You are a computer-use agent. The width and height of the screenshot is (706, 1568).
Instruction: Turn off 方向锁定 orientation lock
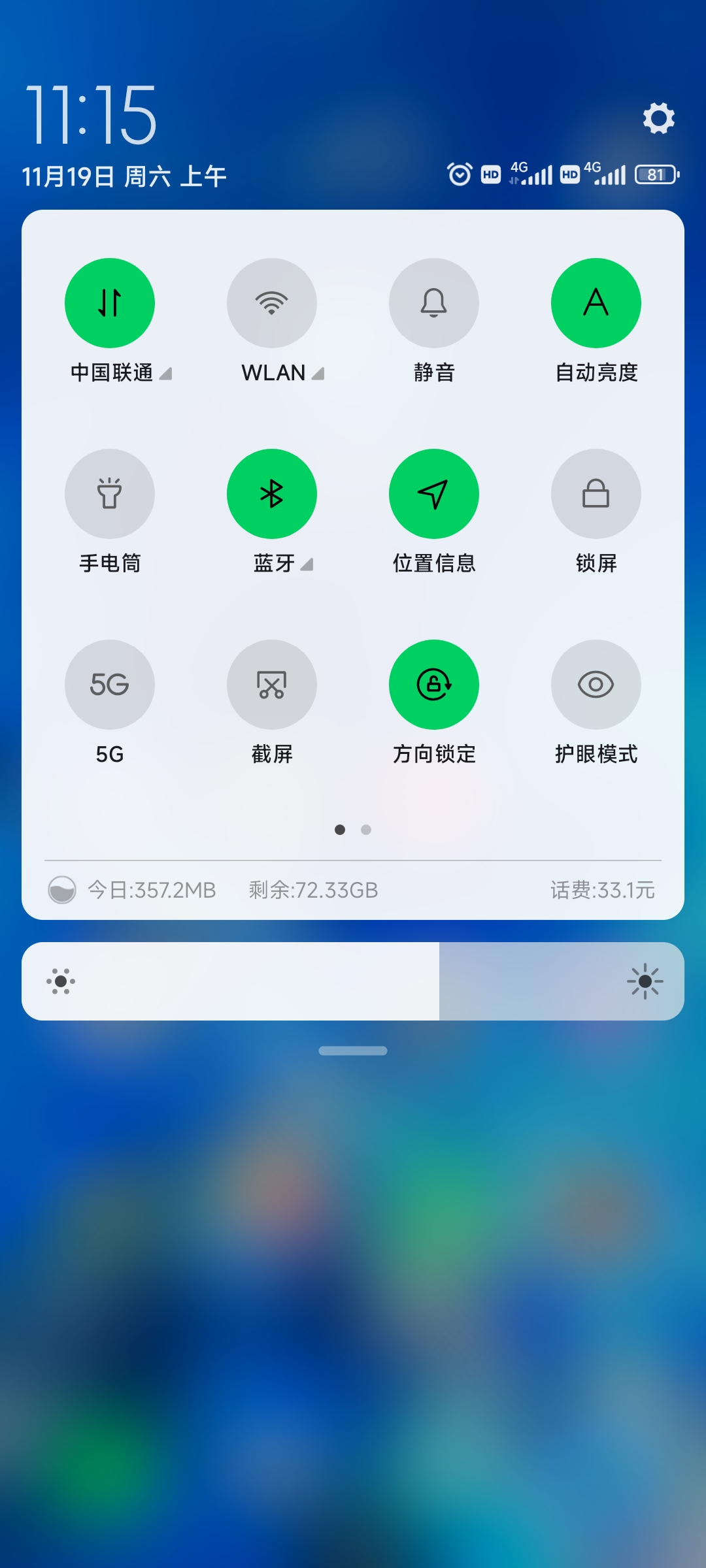[x=434, y=685]
